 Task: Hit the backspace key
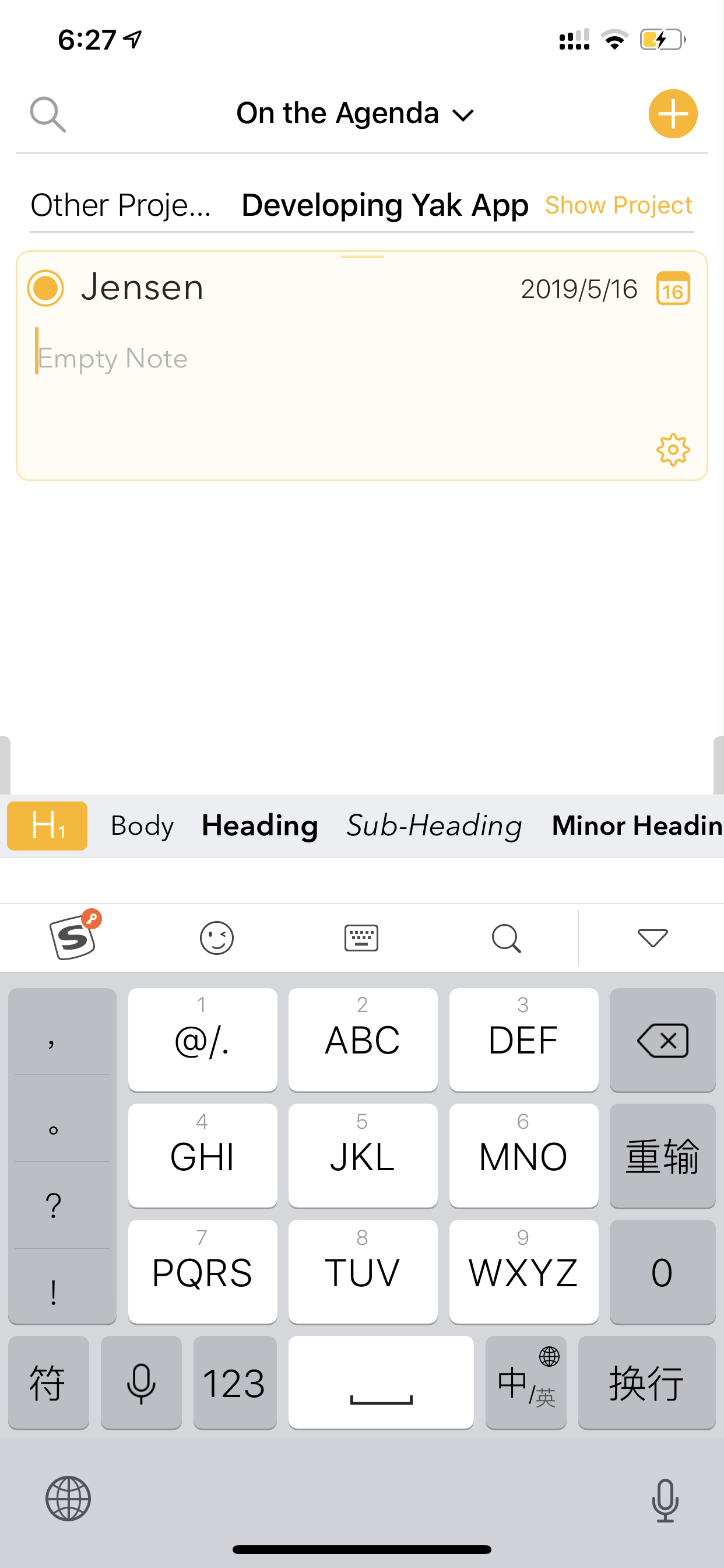pyautogui.click(x=663, y=1040)
